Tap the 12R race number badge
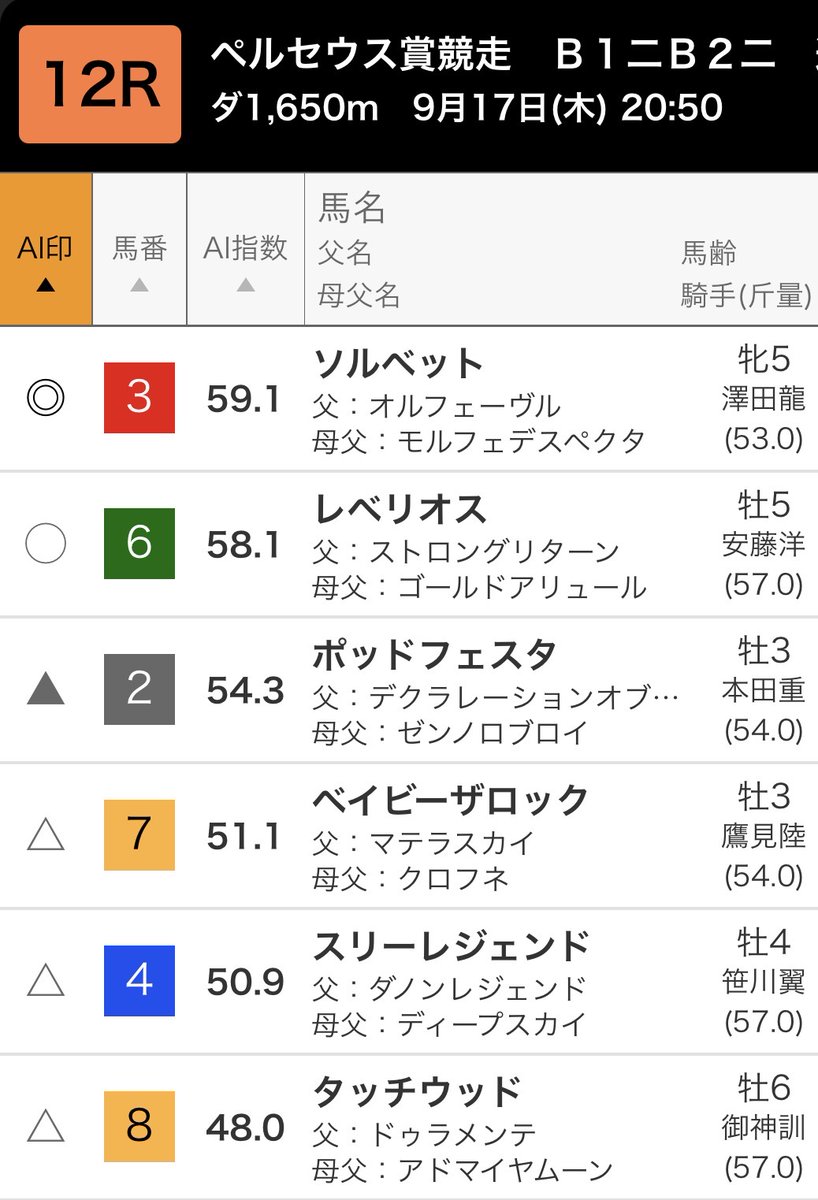The image size is (818, 1200). coord(100,85)
